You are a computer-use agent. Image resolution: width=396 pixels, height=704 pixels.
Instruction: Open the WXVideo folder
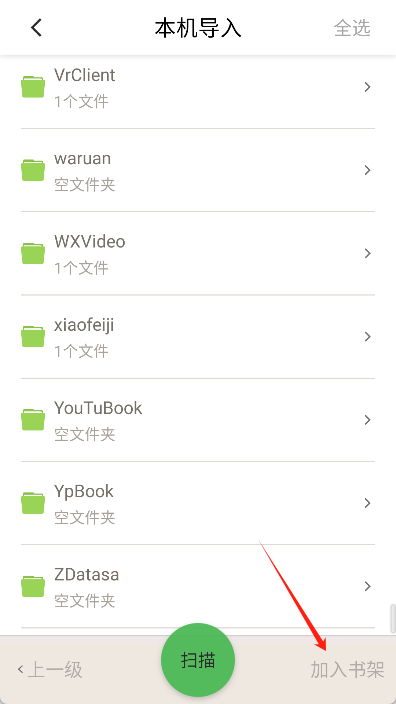pos(198,253)
